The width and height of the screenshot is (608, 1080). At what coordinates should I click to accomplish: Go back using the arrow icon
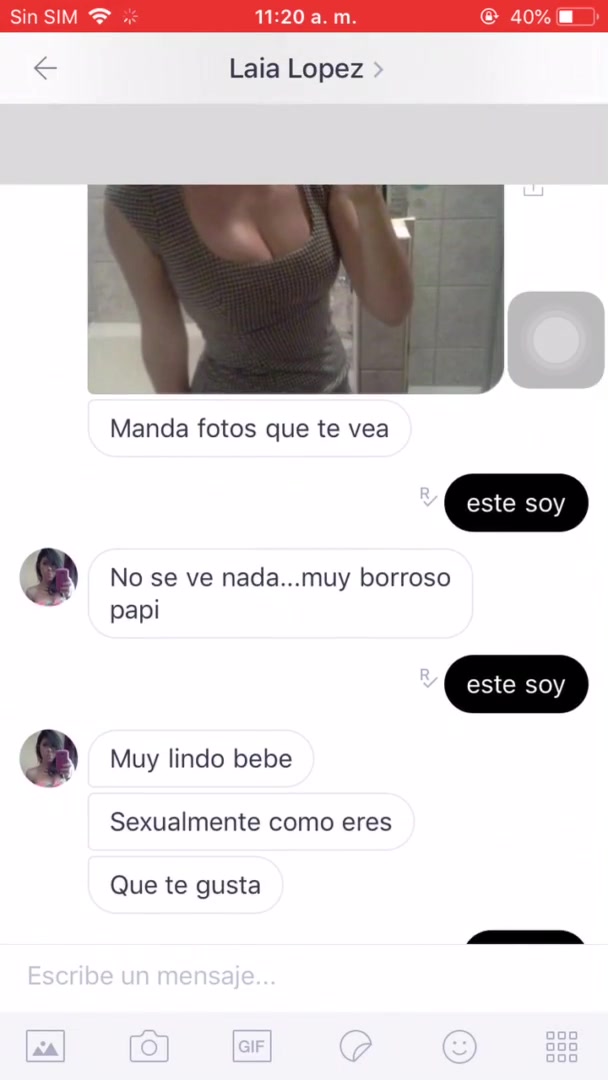point(45,68)
